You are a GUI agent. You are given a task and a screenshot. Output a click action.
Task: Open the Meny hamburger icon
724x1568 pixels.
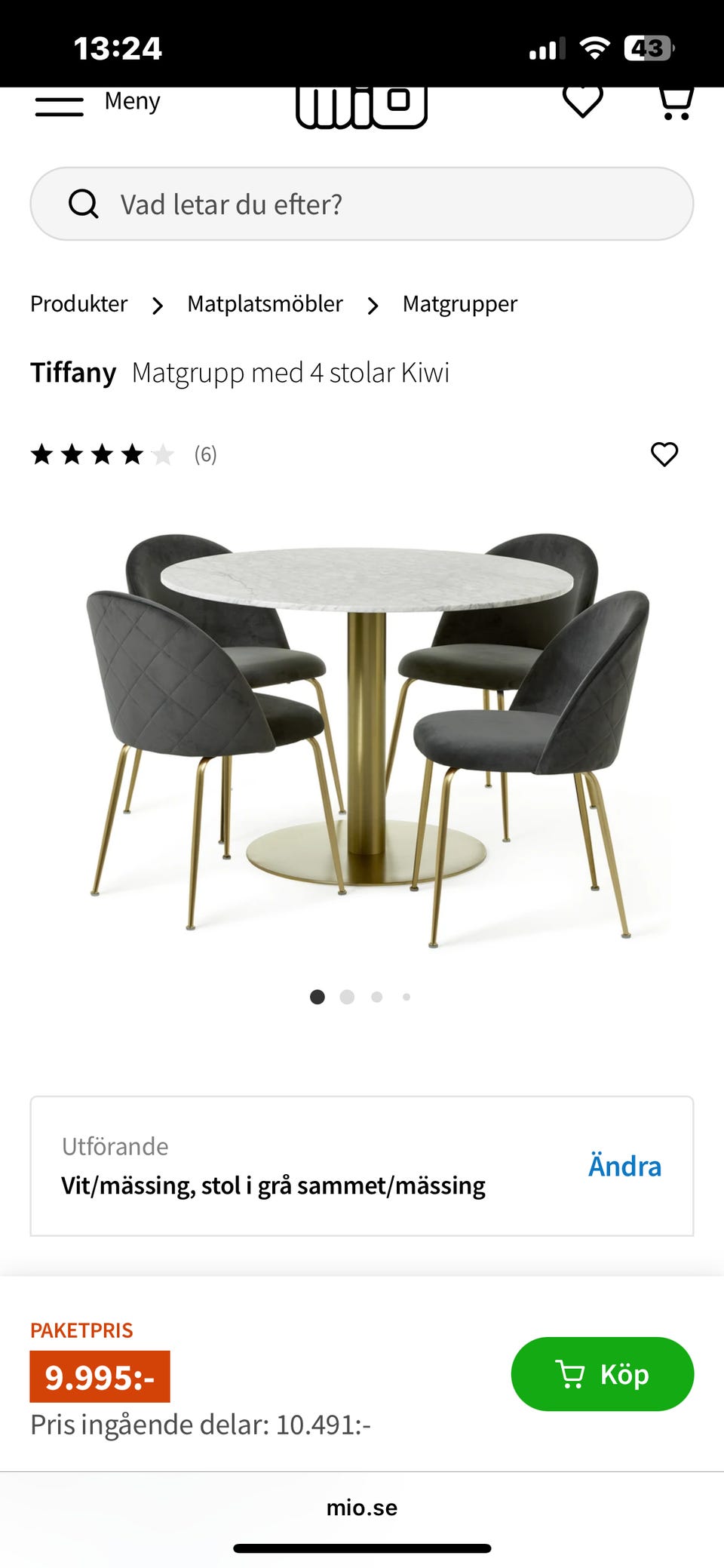click(59, 105)
